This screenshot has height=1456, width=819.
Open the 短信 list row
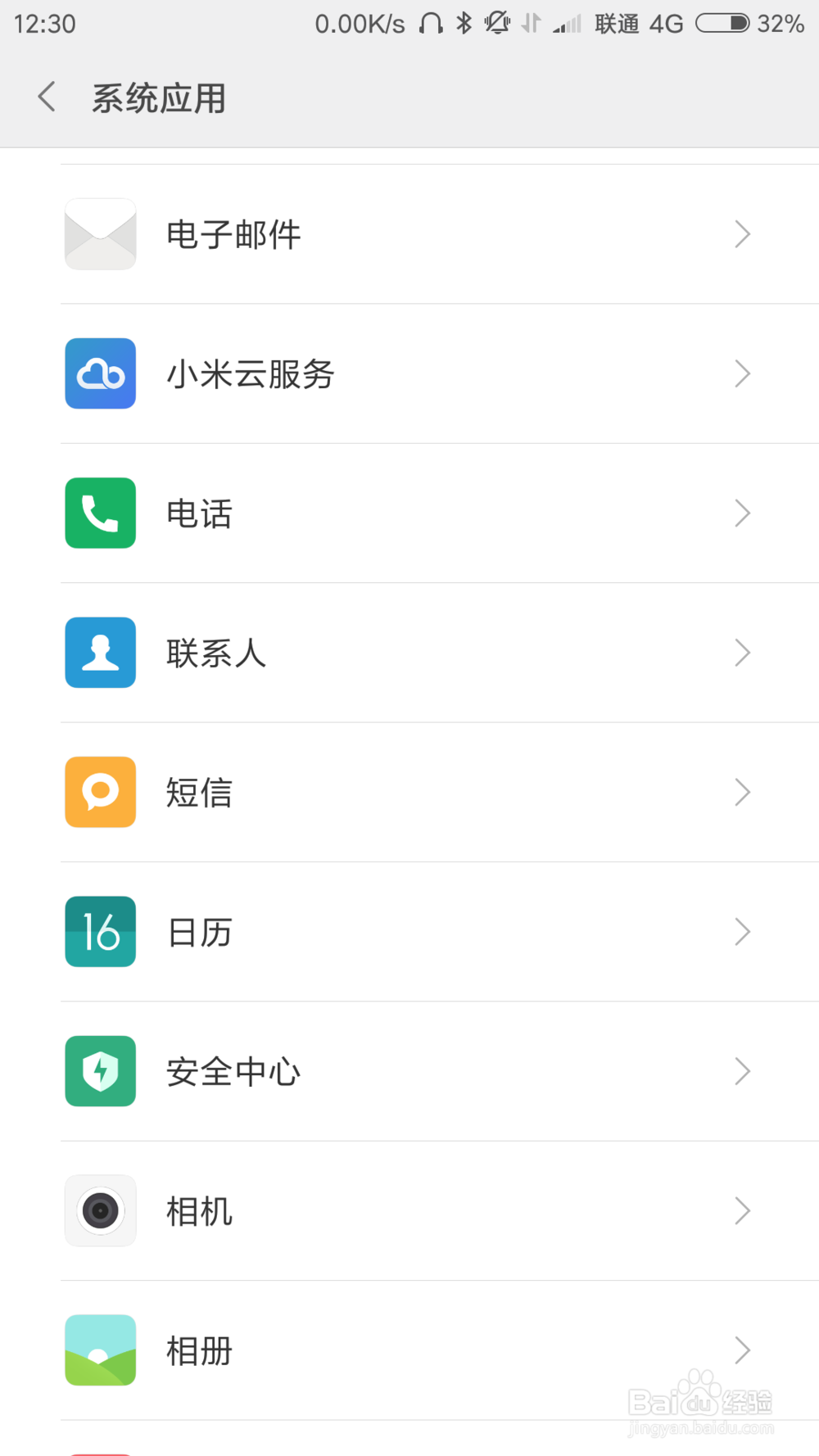pos(409,792)
